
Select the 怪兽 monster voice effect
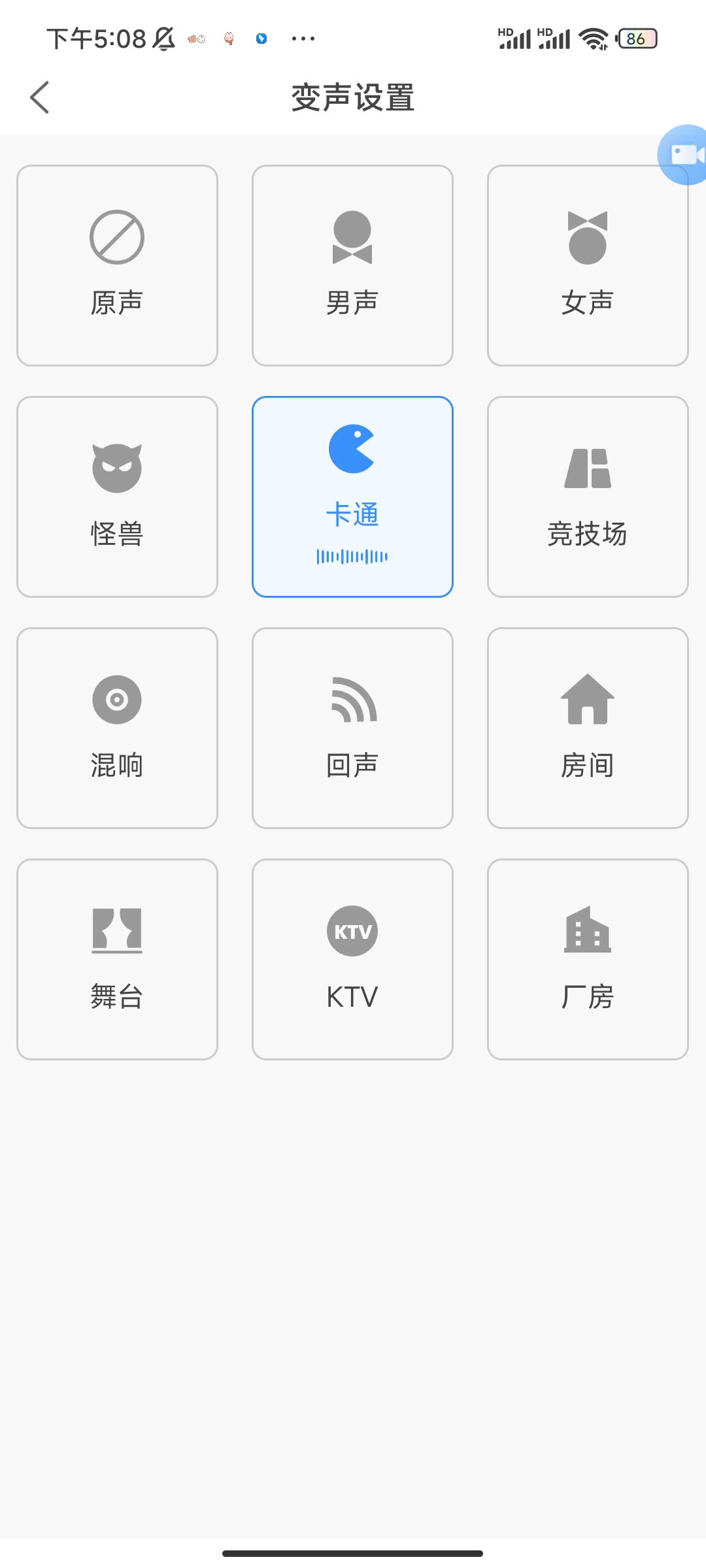pyautogui.click(x=118, y=497)
